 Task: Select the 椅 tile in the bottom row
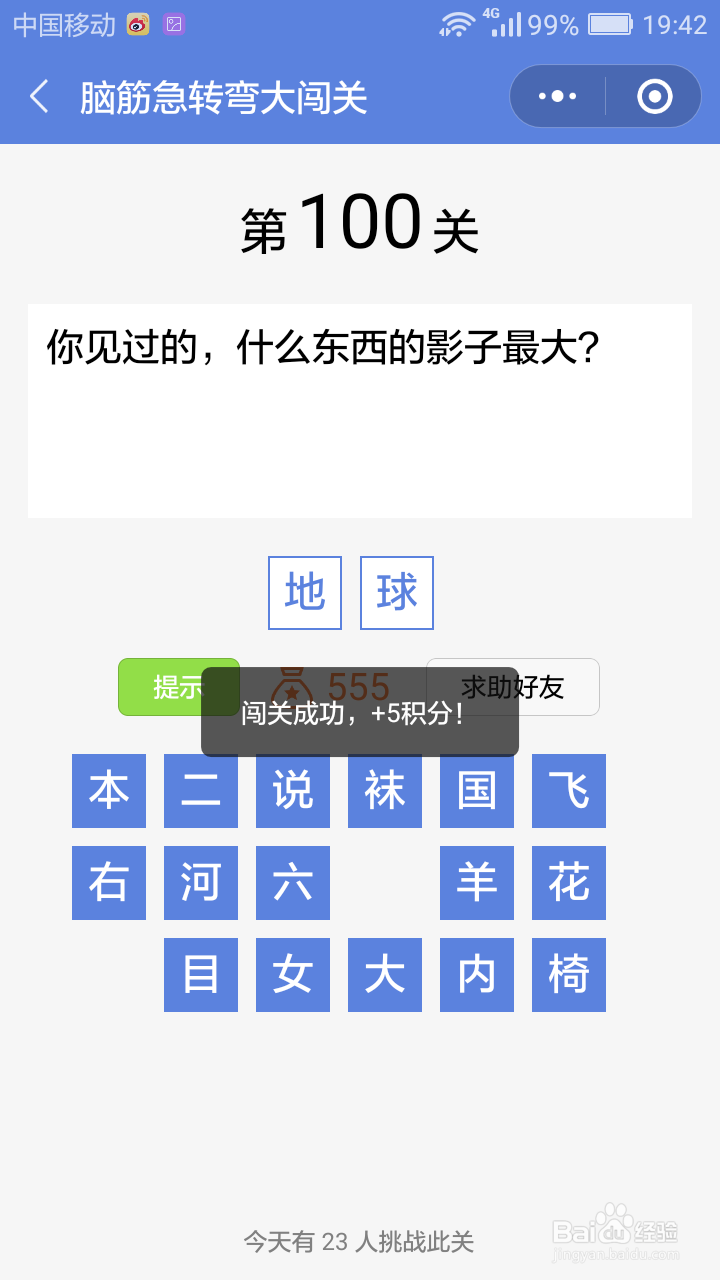[x=568, y=975]
